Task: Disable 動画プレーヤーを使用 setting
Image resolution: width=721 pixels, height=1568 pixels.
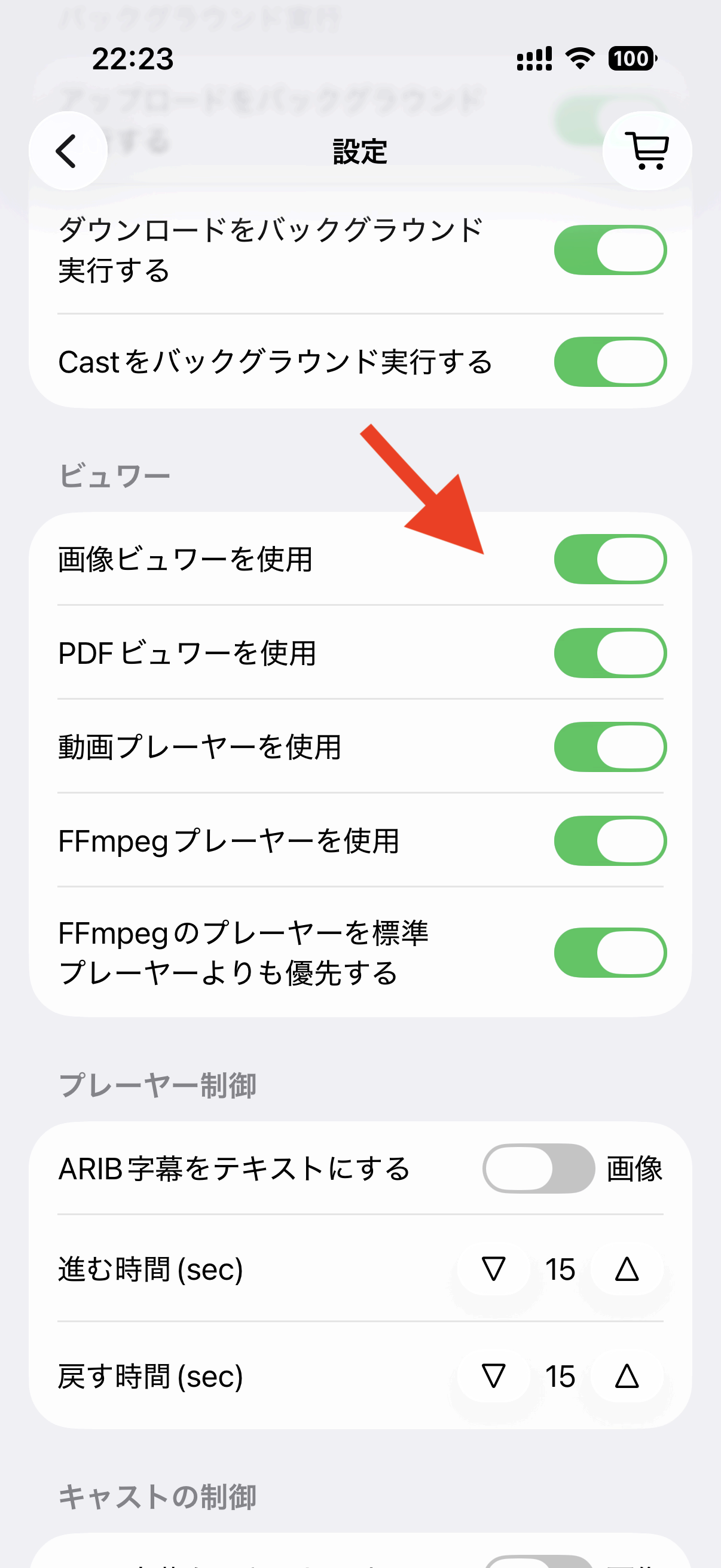Action: [610, 747]
